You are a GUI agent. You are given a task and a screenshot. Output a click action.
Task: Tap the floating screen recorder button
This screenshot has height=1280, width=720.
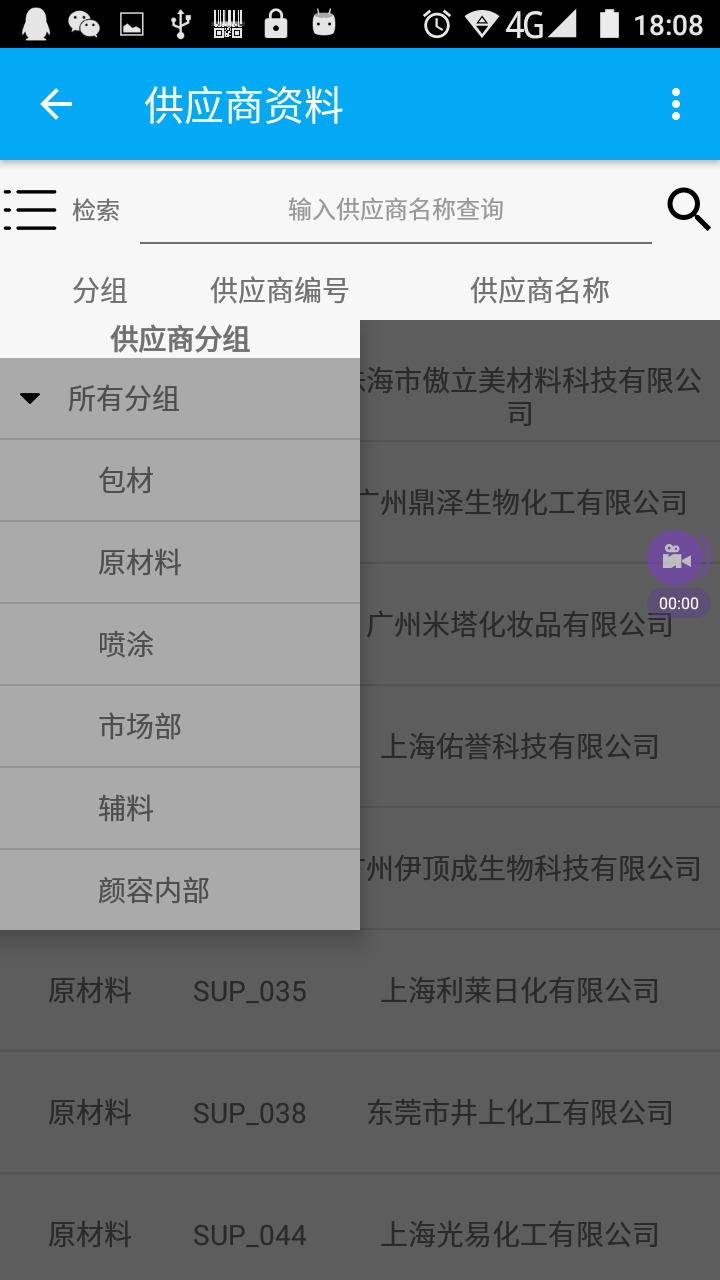tap(676, 557)
